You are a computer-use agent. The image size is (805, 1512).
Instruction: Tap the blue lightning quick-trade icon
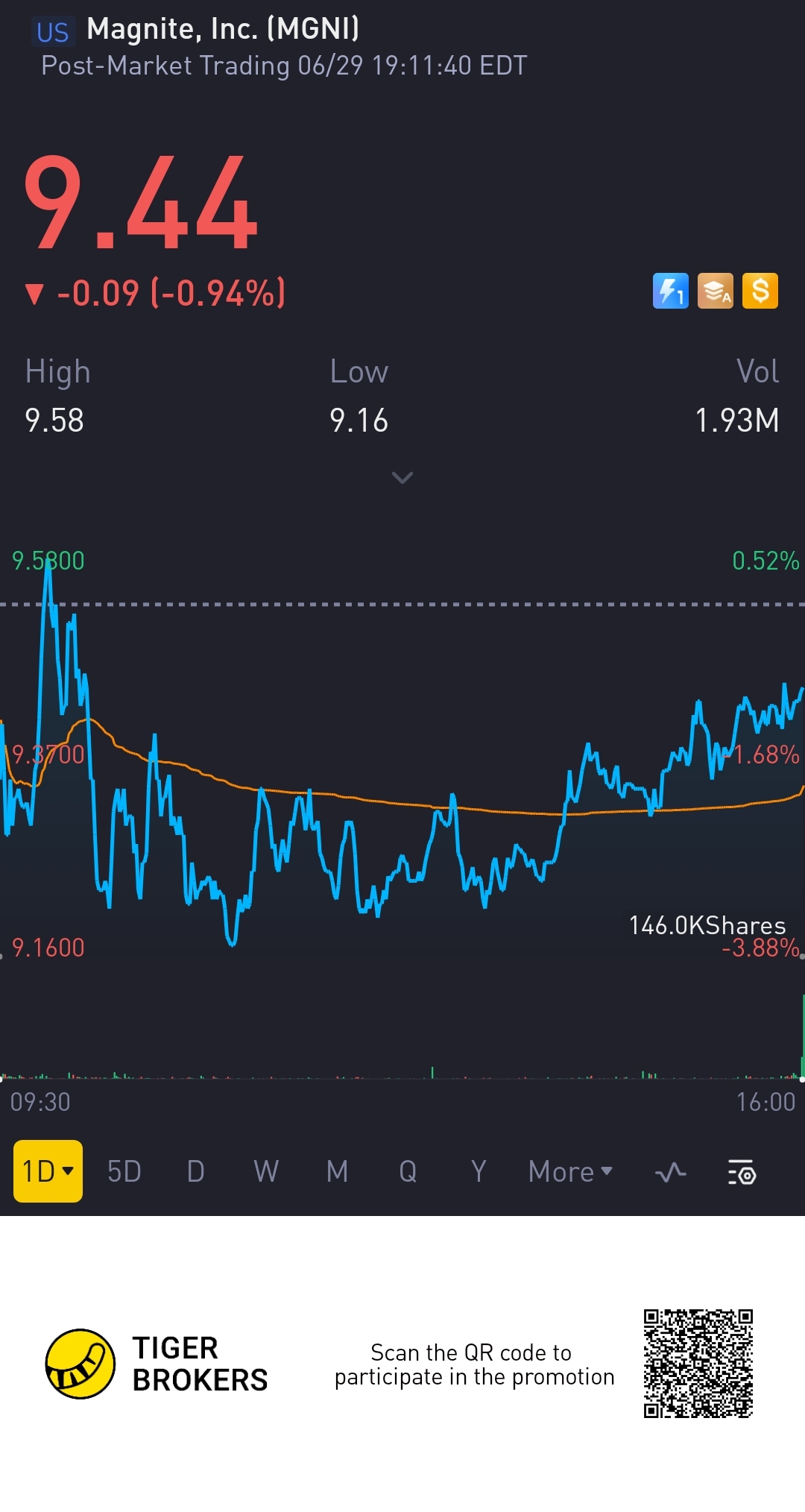671,291
